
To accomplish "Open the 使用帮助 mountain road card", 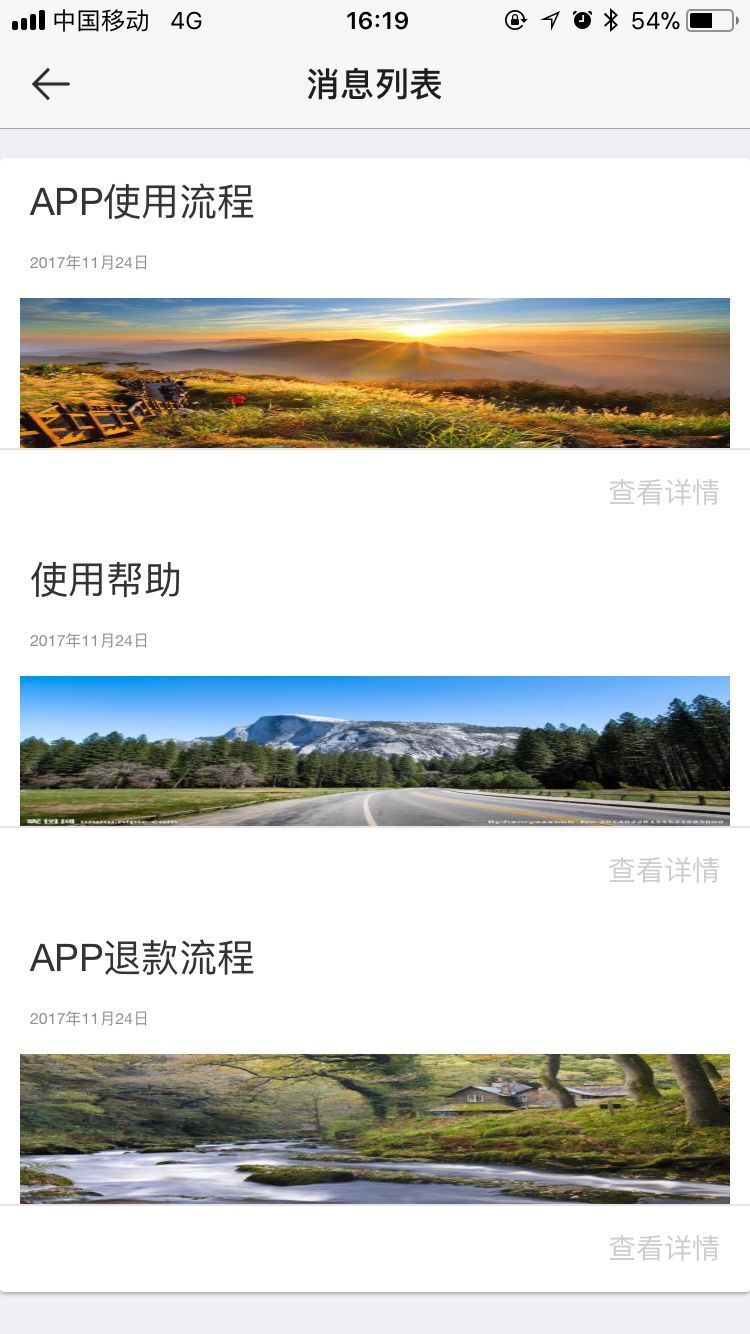I will (375, 750).
